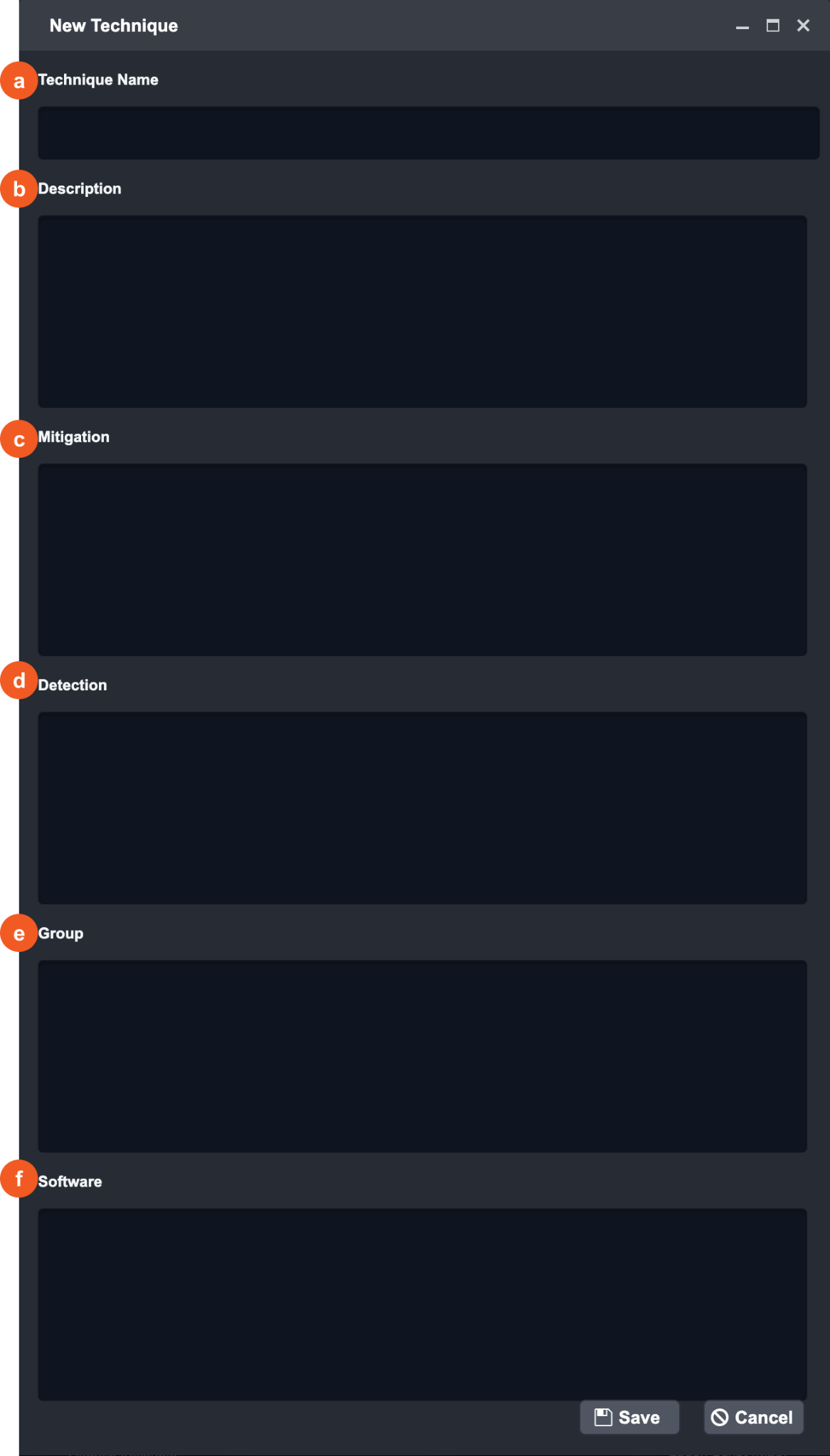Tap into the Group text area

[422, 1056]
